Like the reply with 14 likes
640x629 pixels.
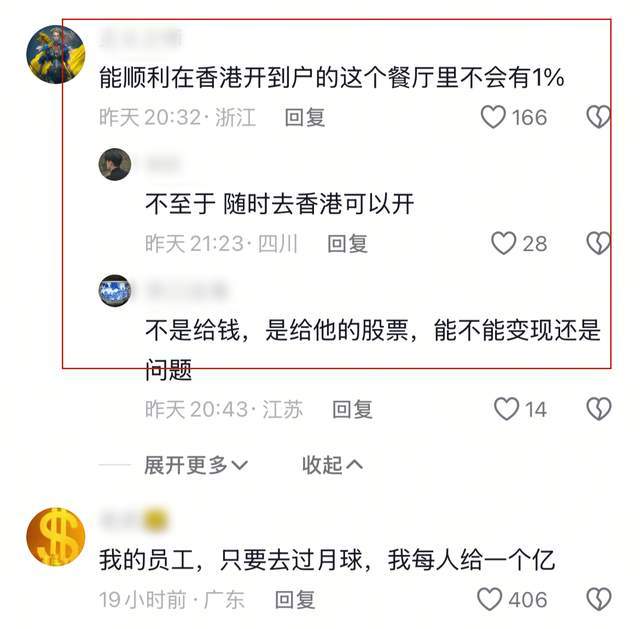[x=507, y=409]
